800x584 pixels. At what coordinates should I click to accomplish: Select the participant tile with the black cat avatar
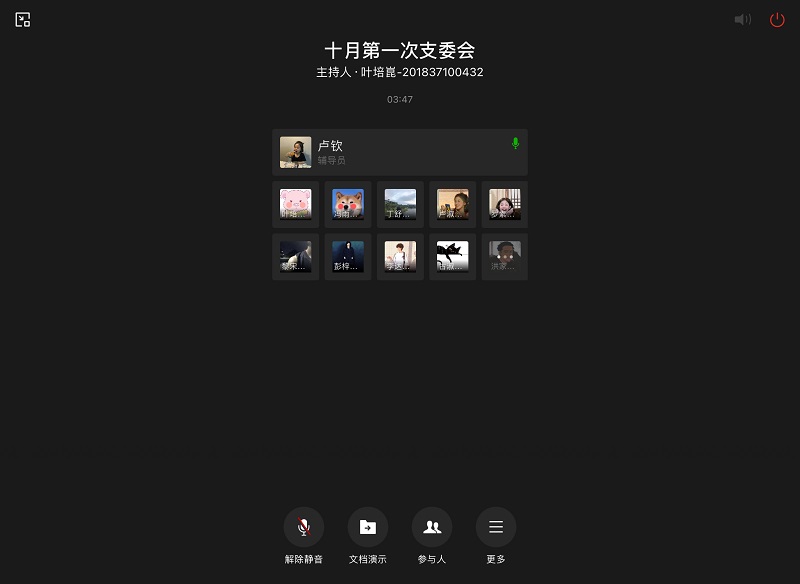coord(452,257)
